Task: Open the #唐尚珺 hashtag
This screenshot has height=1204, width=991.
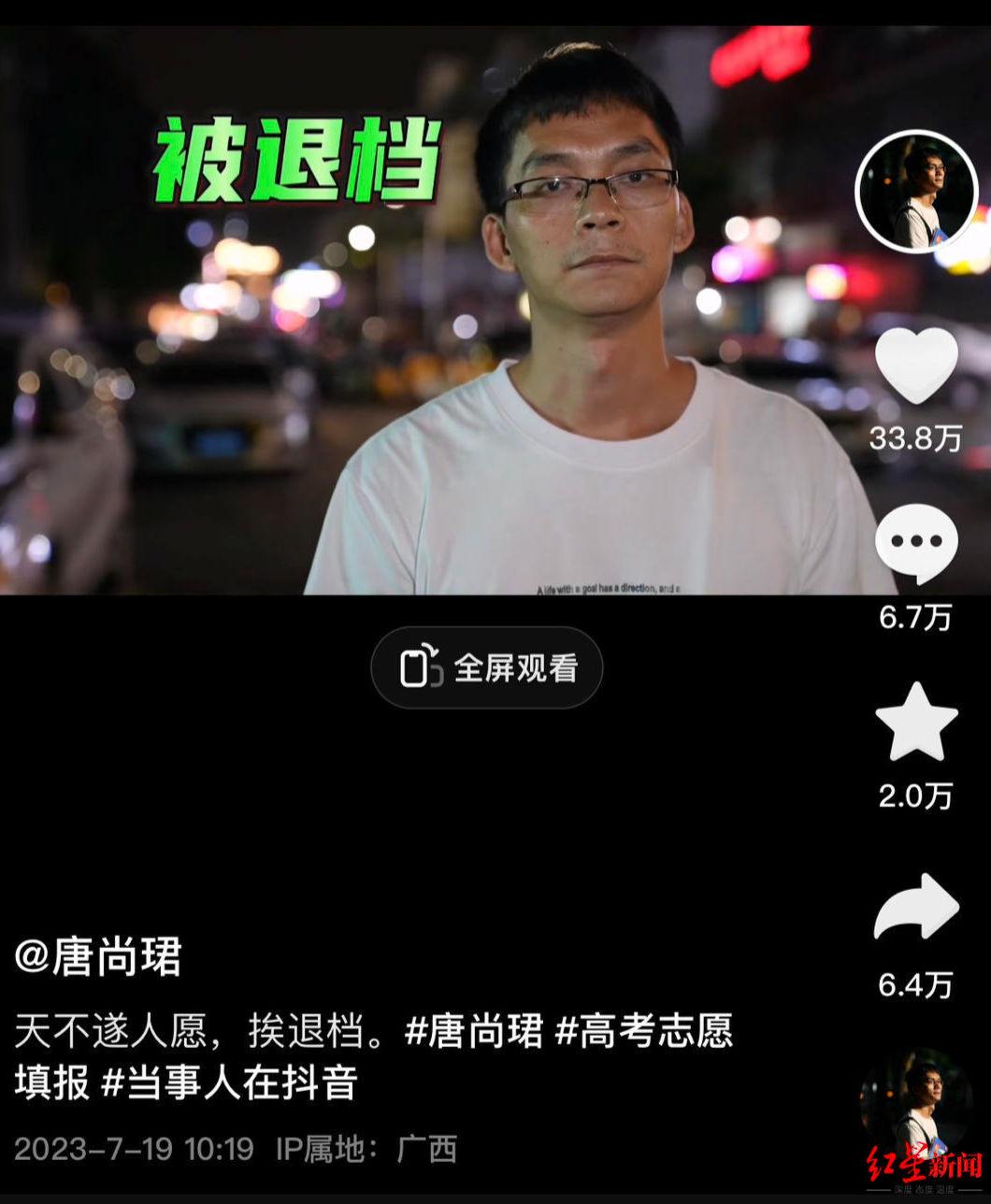Action: click(x=474, y=1032)
